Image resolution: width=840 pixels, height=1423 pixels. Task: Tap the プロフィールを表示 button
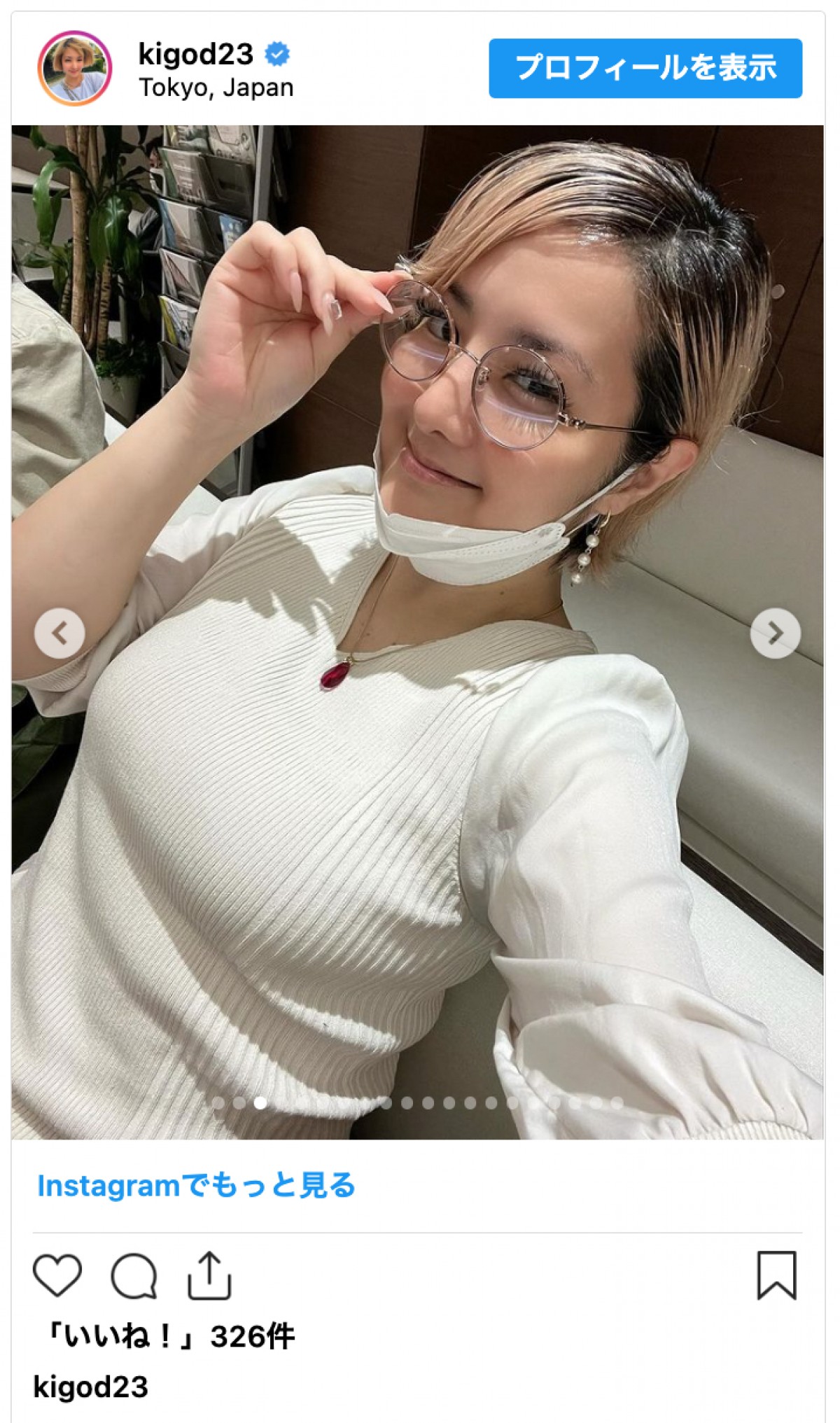645,68
